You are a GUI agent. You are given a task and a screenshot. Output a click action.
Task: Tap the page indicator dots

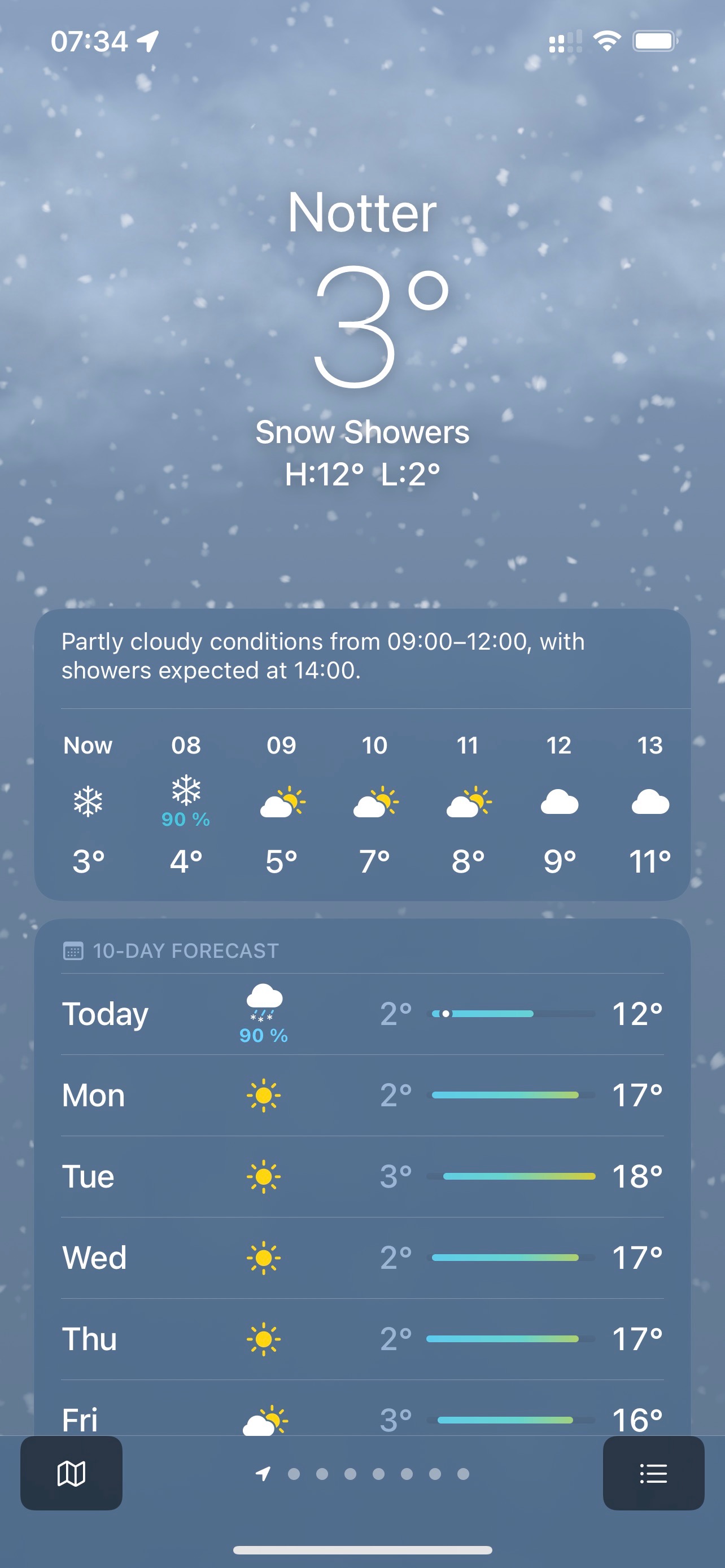pos(362,1474)
